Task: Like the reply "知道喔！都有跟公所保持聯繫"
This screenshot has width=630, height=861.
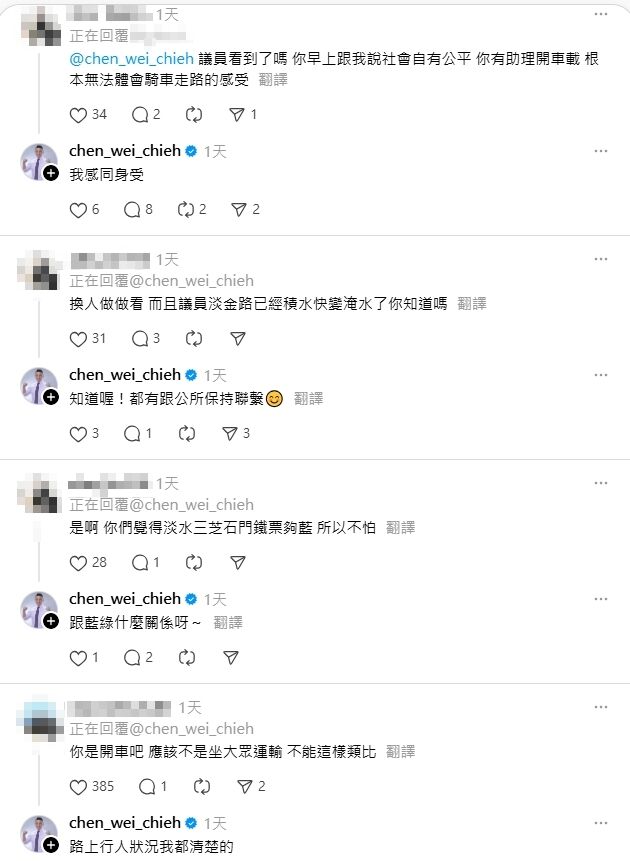Action: coord(79,434)
